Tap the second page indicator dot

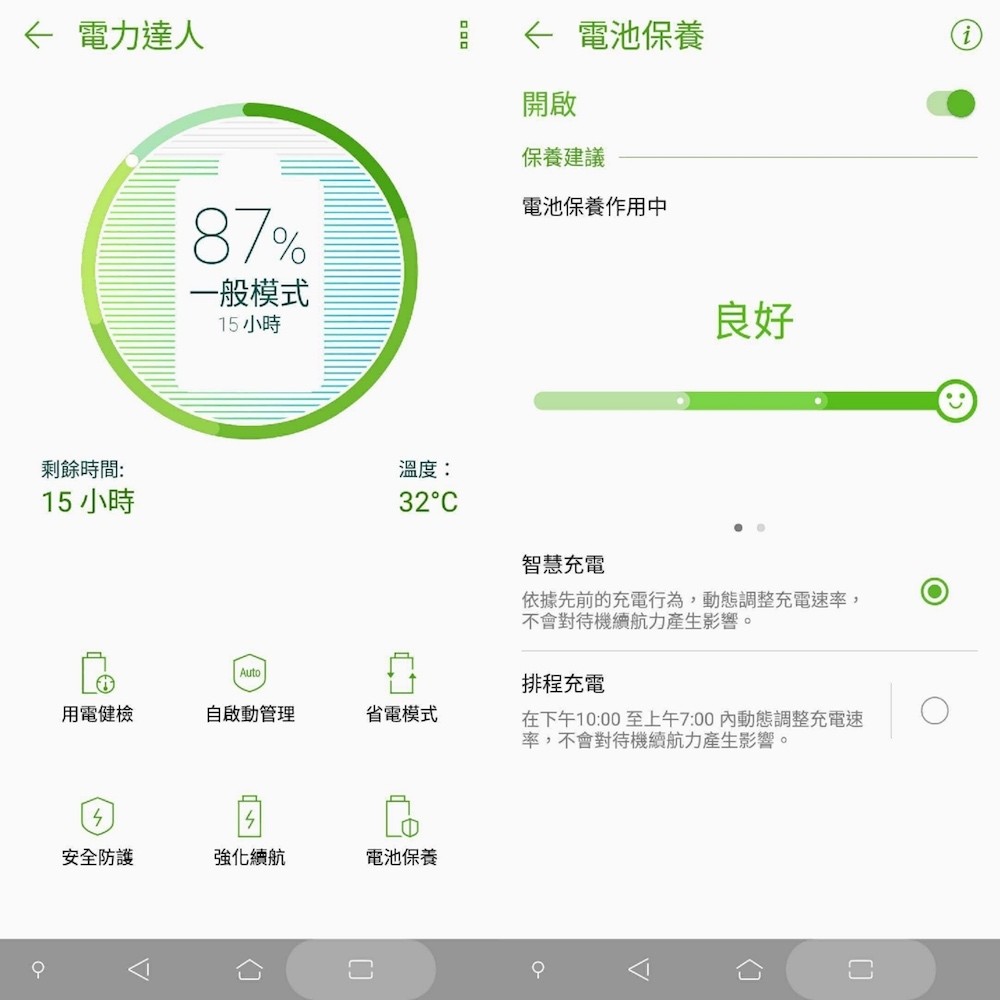coord(761,528)
